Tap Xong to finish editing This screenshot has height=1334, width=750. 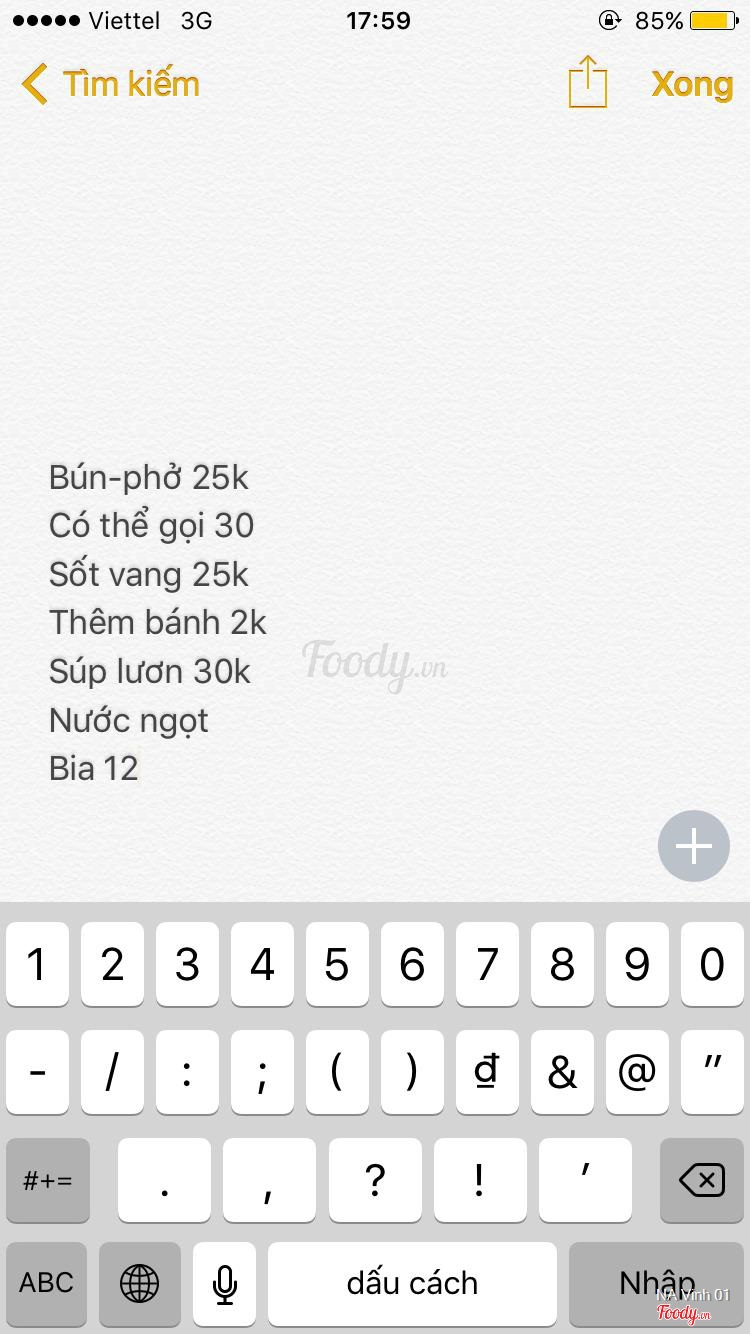tap(692, 84)
